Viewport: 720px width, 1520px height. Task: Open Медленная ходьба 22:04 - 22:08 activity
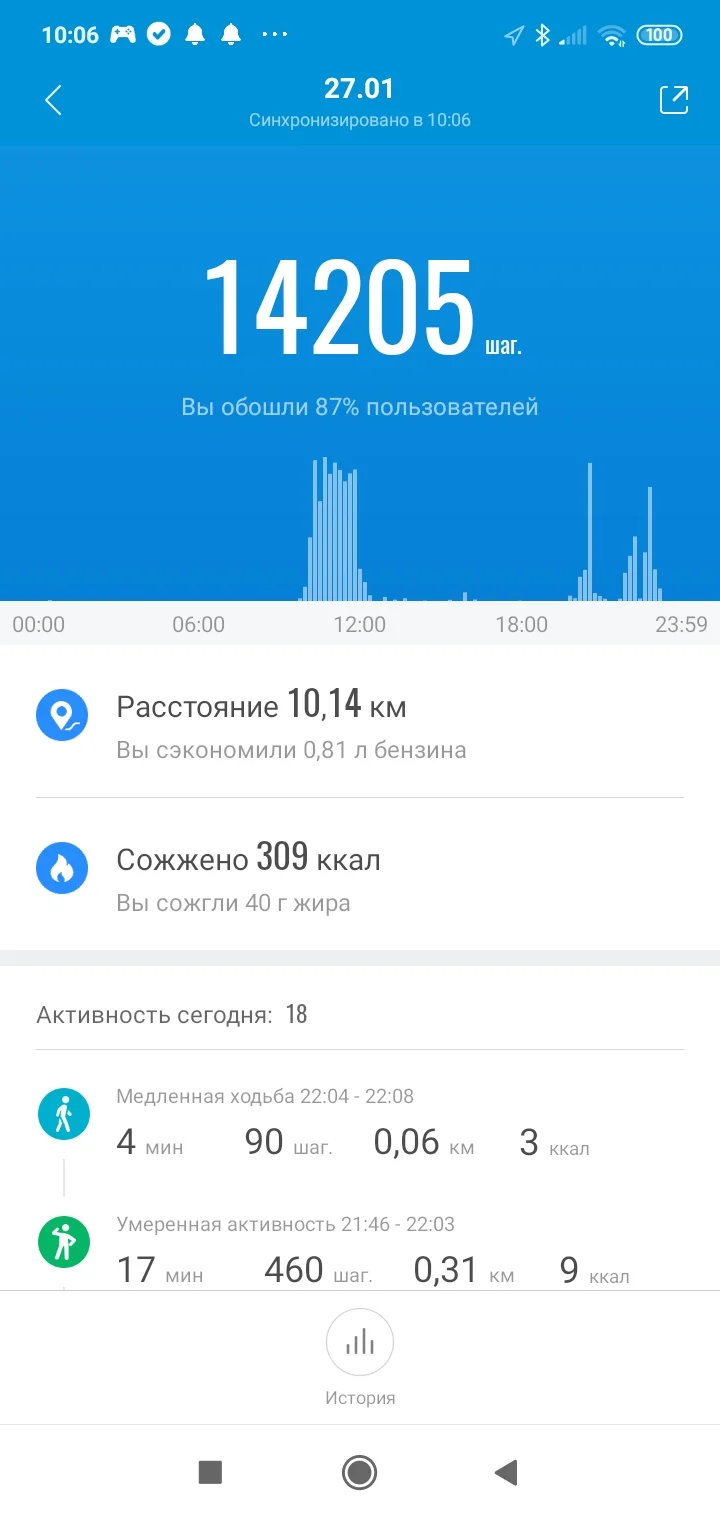point(360,1124)
